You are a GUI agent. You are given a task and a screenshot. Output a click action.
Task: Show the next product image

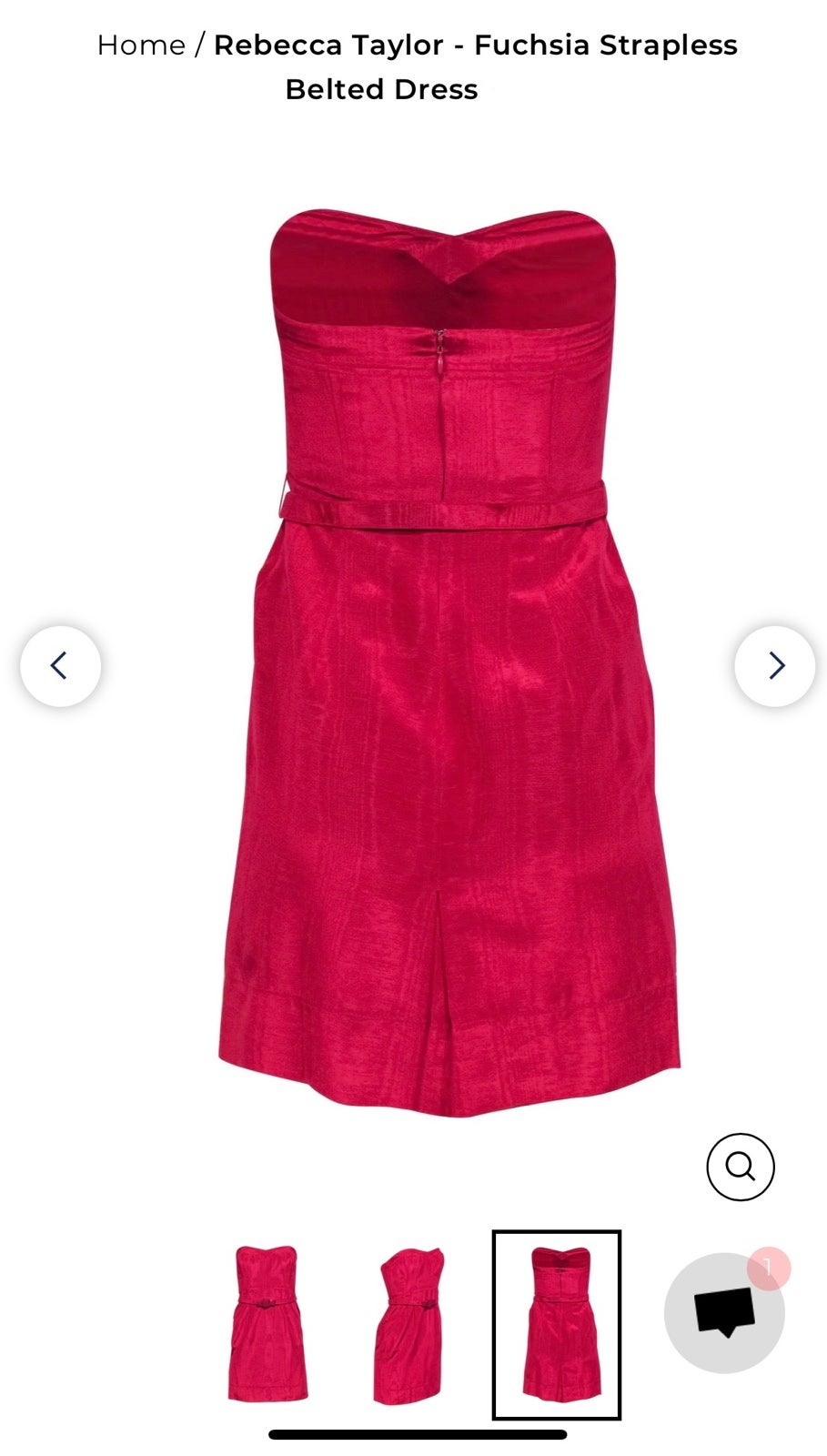[775, 666]
